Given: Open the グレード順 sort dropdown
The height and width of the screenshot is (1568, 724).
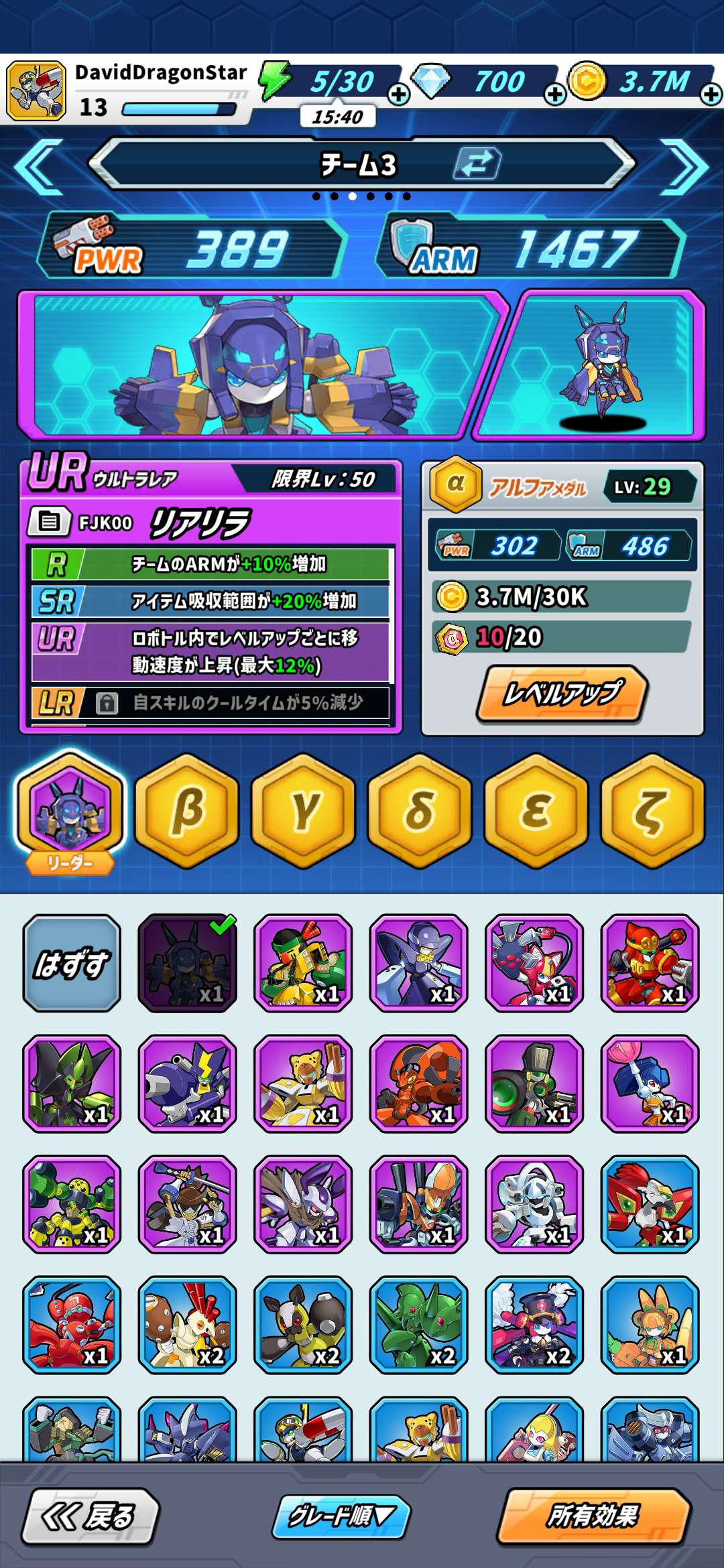Looking at the screenshot, I should 341,1516.
